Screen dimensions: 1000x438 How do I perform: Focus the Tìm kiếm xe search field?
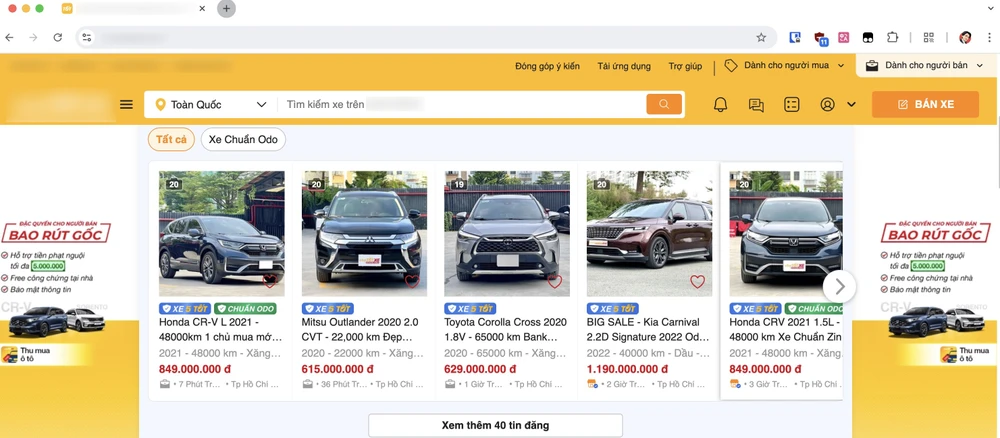pos(460,104)
